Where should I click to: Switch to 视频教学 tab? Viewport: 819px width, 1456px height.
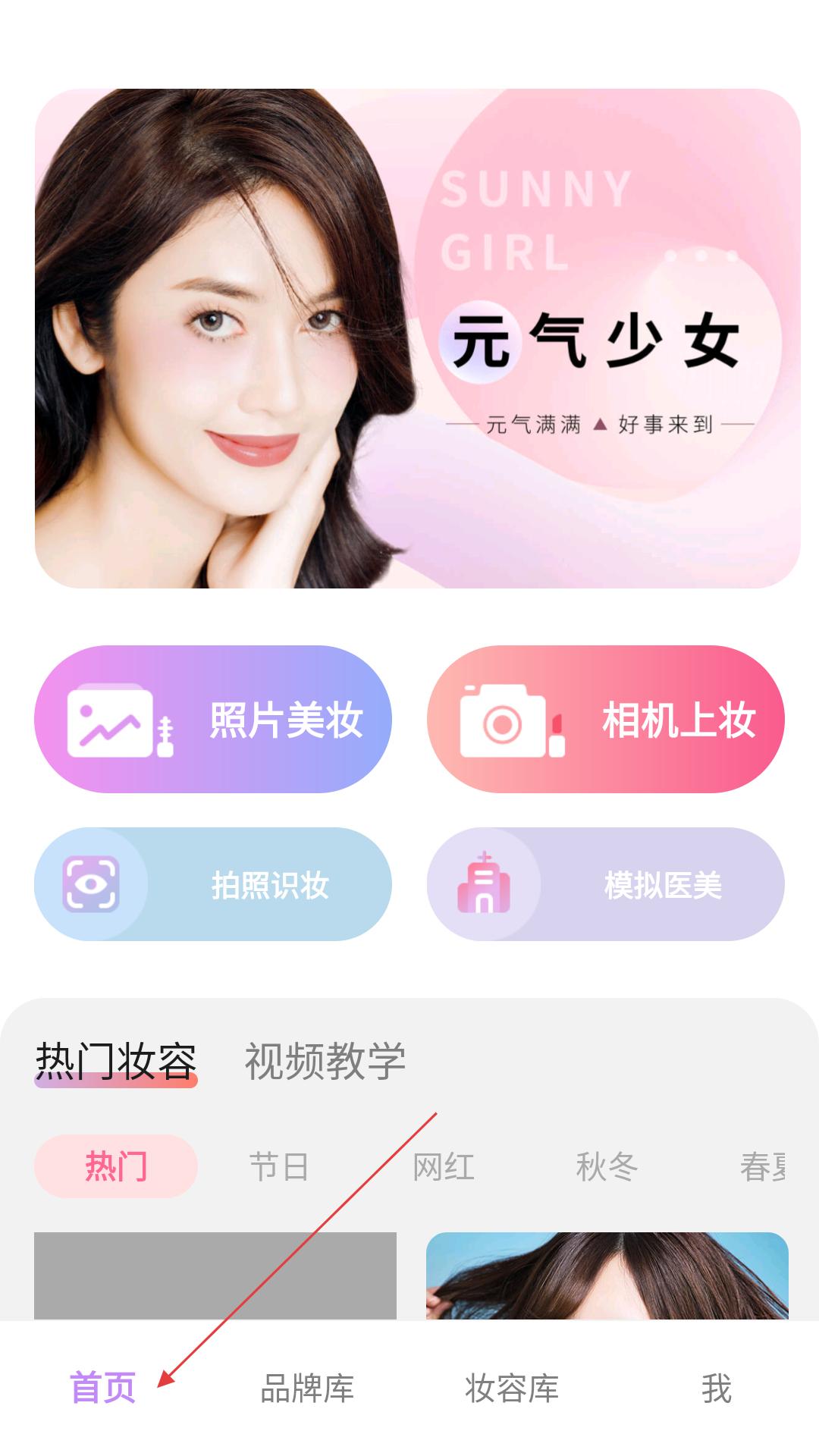pos(325,1061)
